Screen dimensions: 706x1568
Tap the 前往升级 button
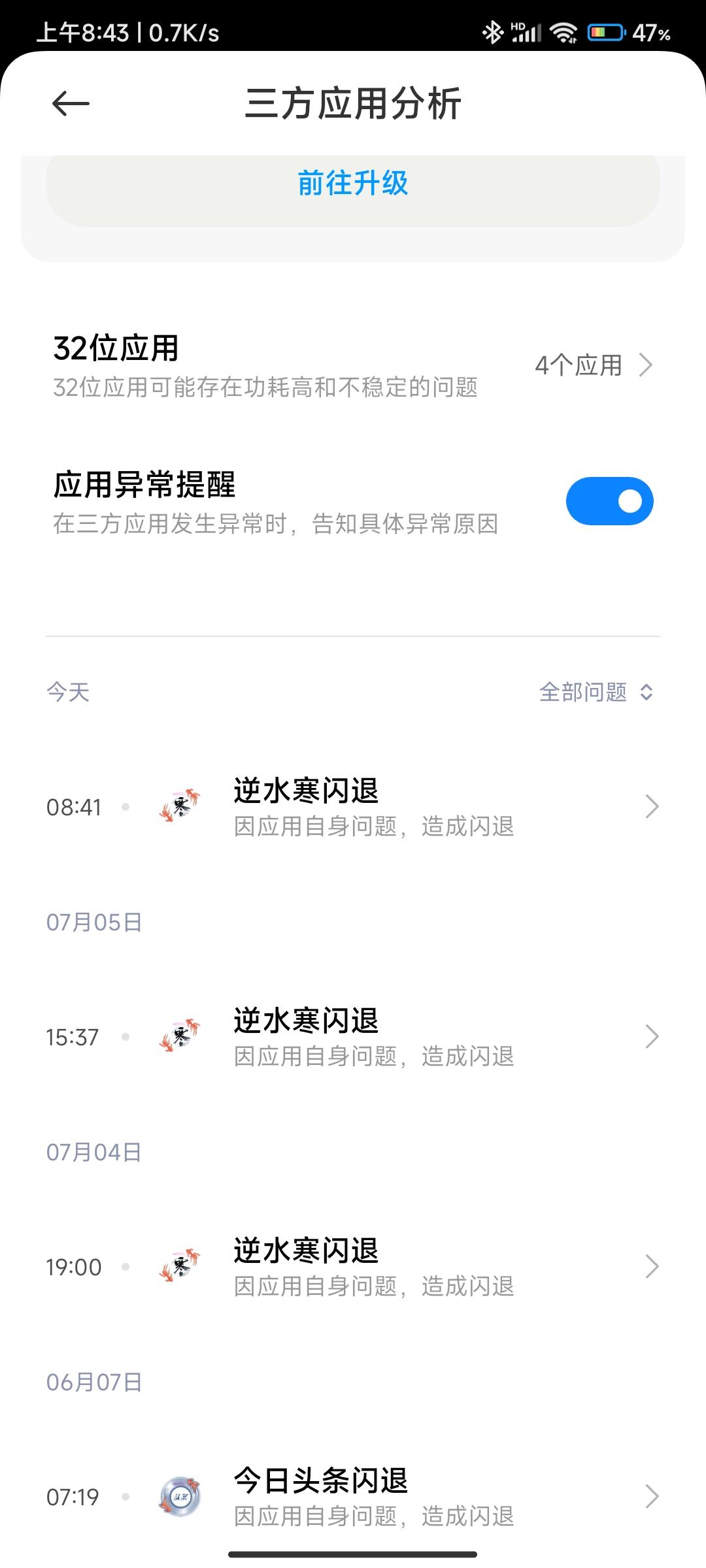click(353, 184)
